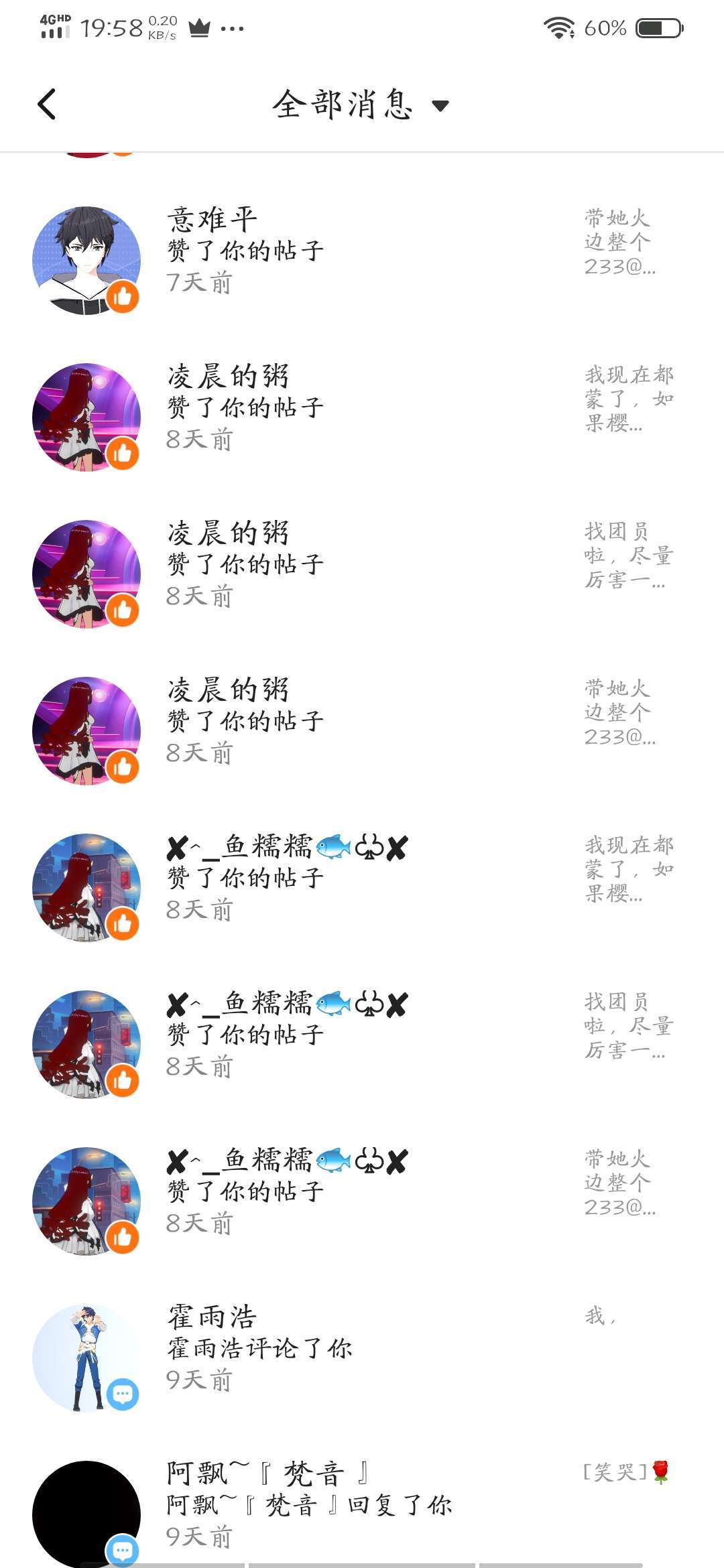Open 霍雨浩's comment notification

coord(362,1348)
